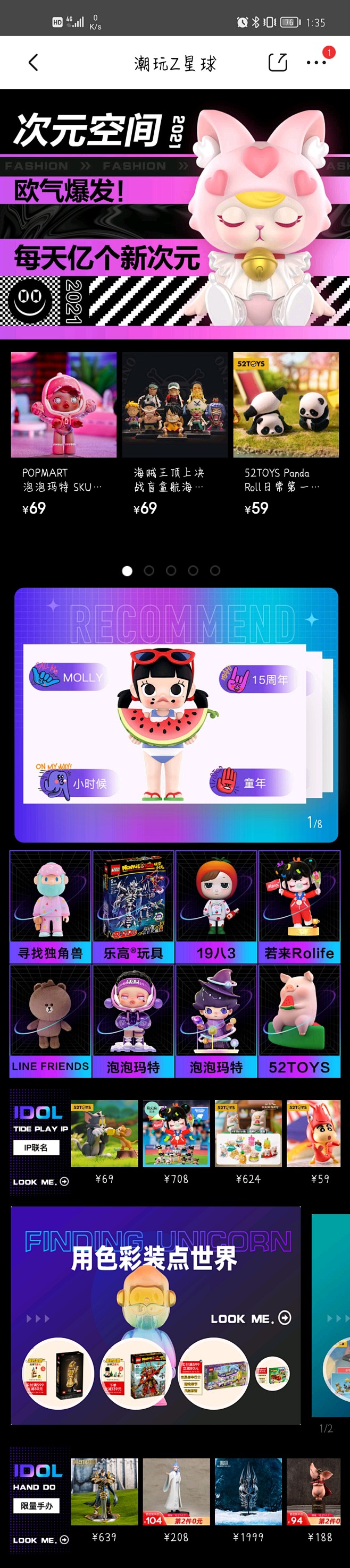The height and width of the screenshot is (1568, 350).
Task: Open 若来Rolife brand tile
Action: pos(299,906)
